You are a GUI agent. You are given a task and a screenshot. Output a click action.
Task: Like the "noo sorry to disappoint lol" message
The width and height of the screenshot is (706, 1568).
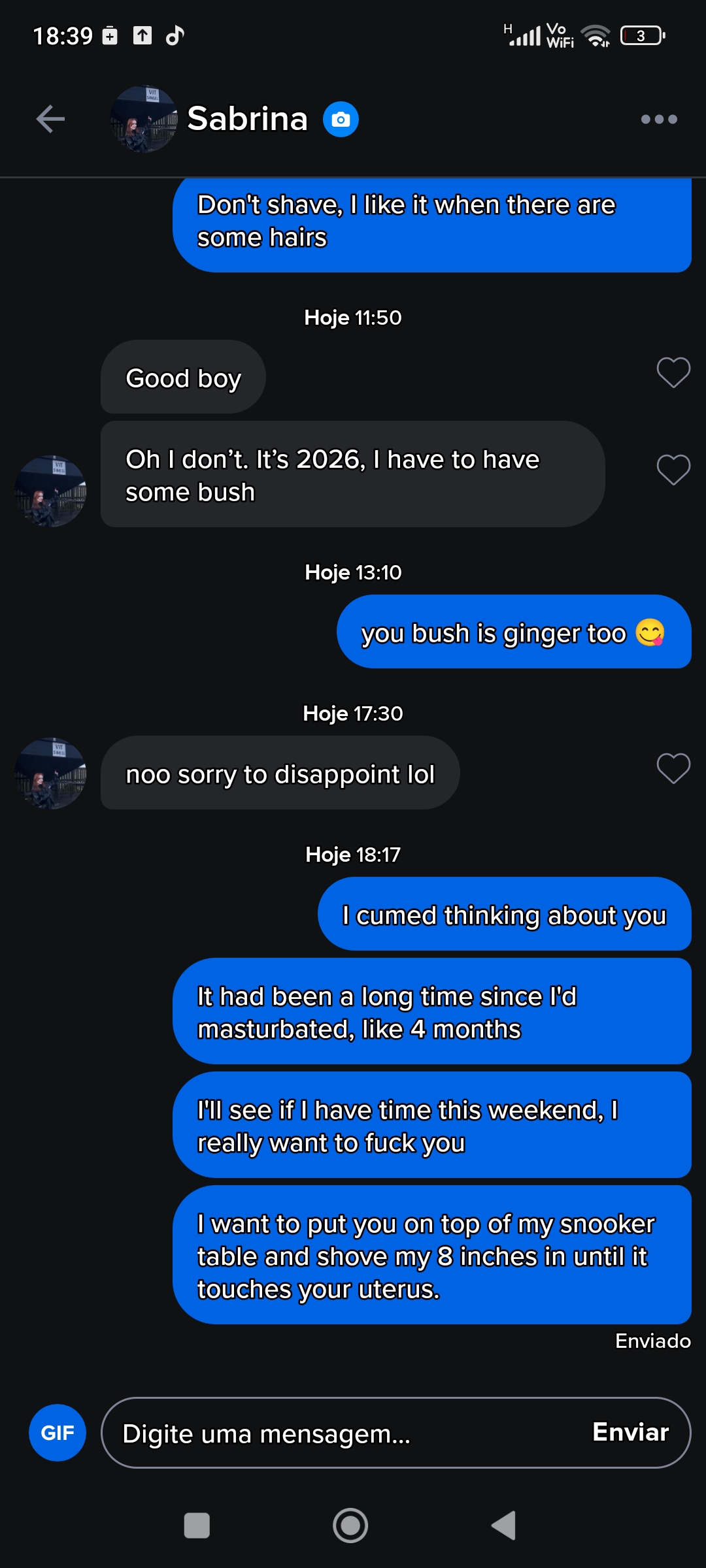pyautogui.click(x=673, y=768)
